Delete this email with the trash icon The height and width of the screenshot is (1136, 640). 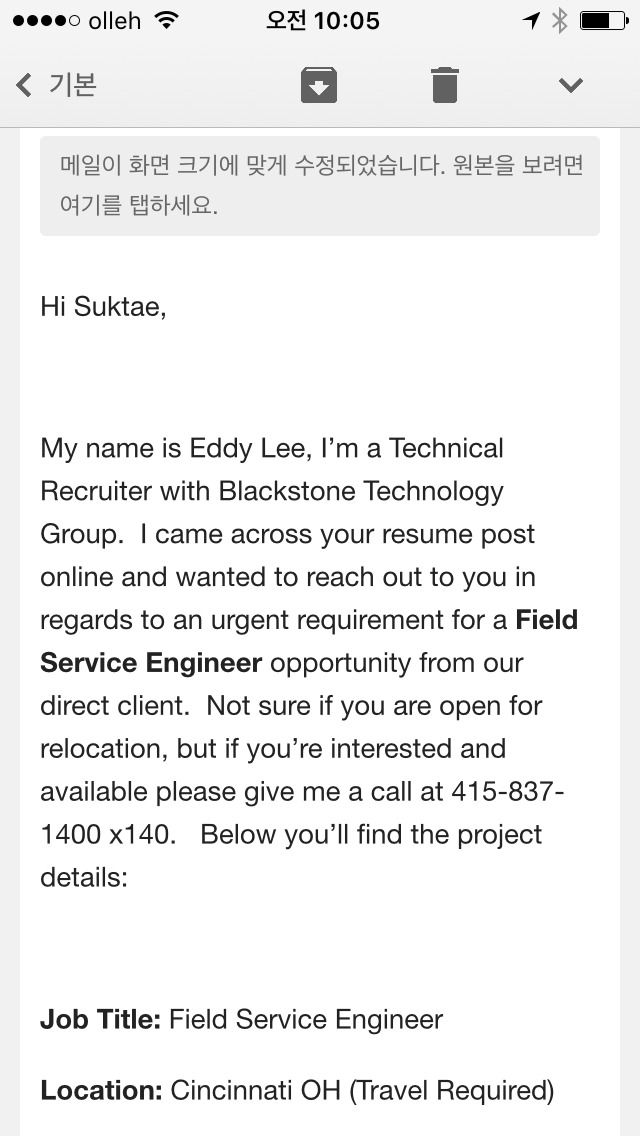tap(445, 85)
